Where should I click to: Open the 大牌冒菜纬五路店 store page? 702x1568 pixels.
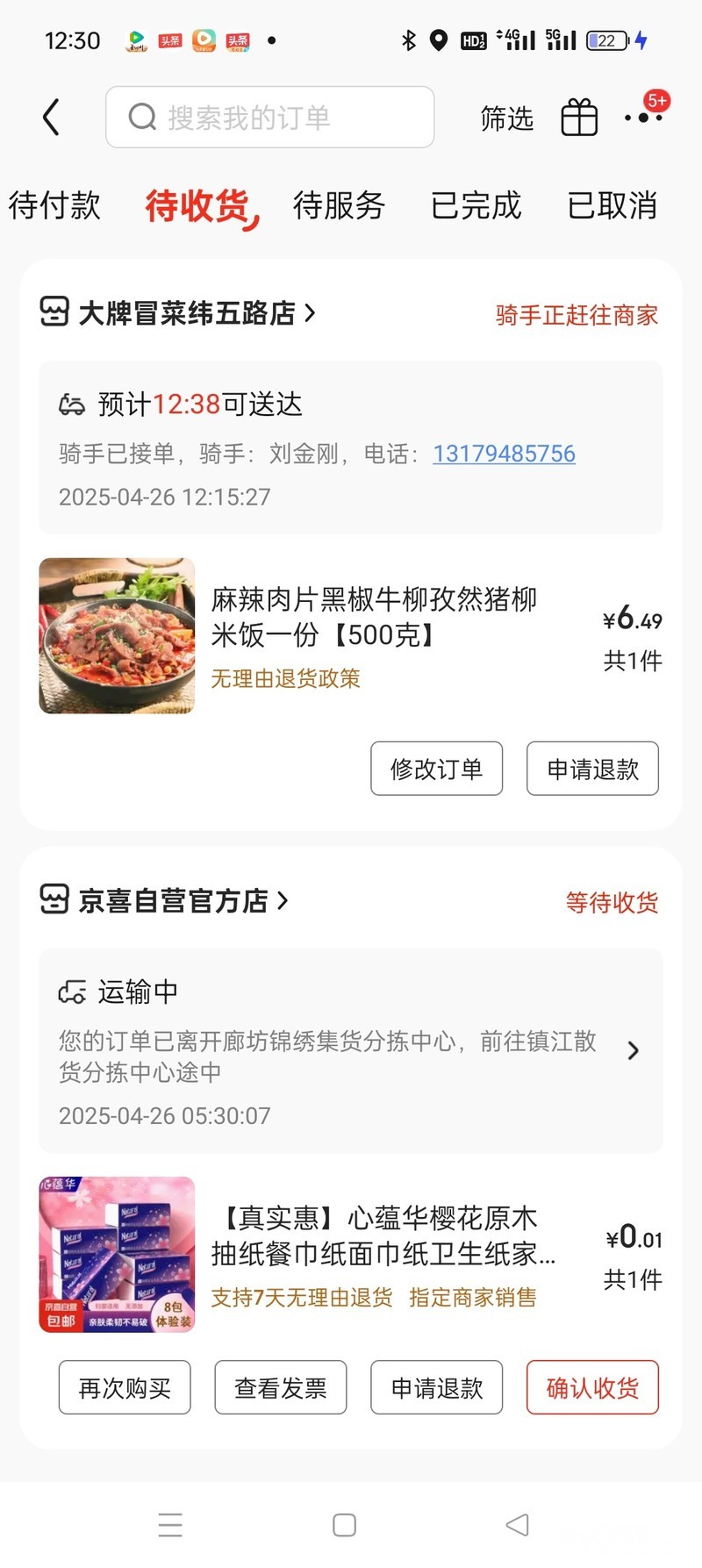[186, 313]
